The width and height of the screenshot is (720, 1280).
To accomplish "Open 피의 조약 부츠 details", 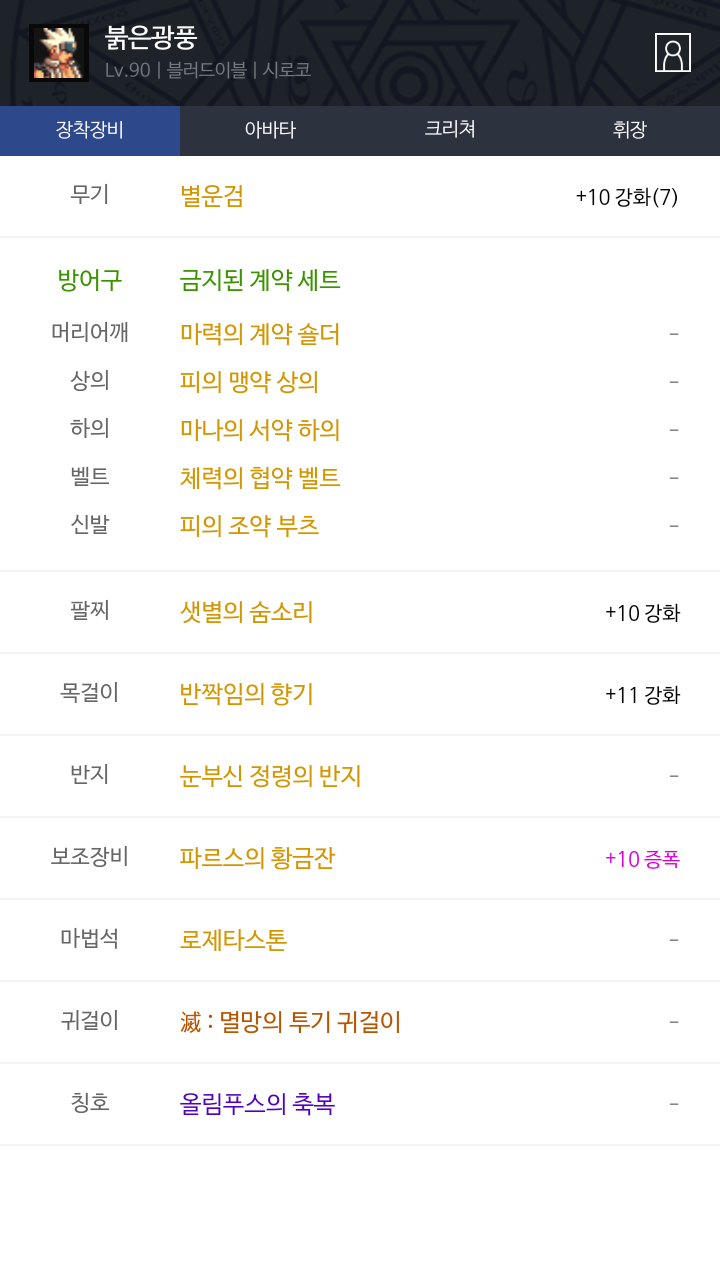I will tap(249, 526).
